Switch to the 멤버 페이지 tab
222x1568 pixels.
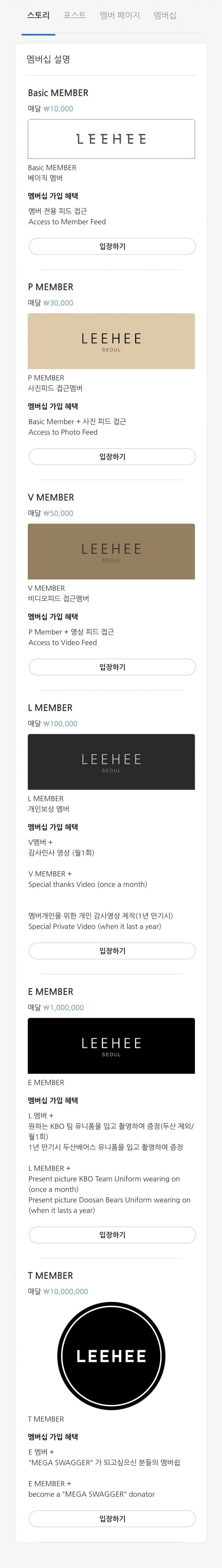click(x=120, y=15)
